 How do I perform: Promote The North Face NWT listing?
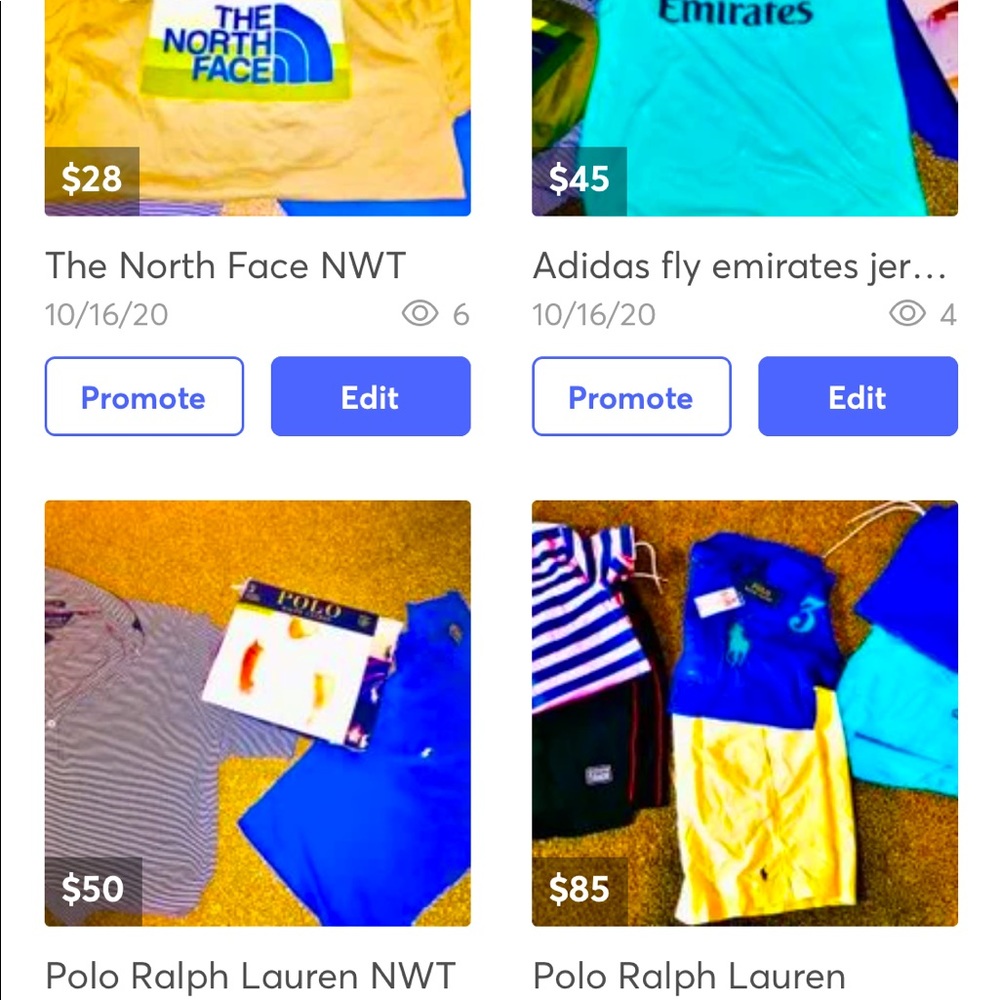pos(144,397)
